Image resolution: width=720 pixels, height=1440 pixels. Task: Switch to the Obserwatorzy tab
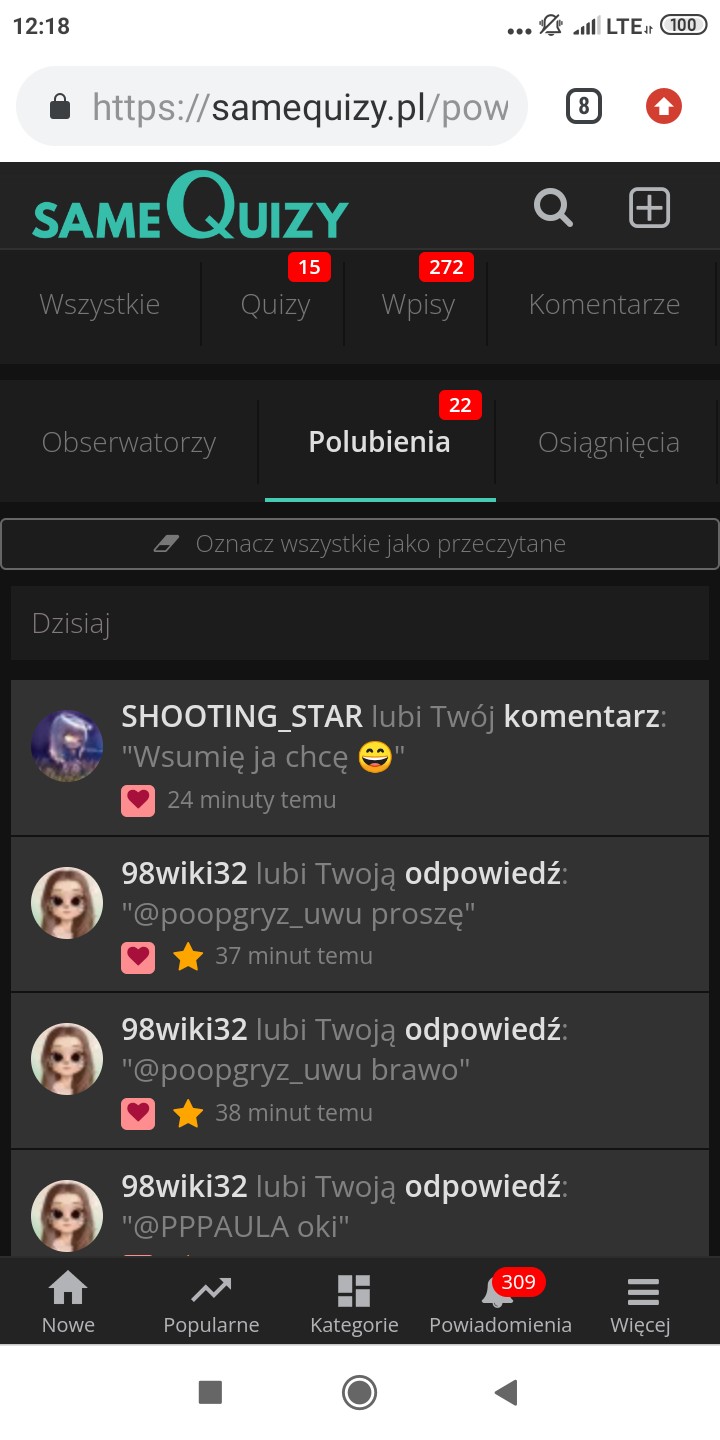(129, 442)
